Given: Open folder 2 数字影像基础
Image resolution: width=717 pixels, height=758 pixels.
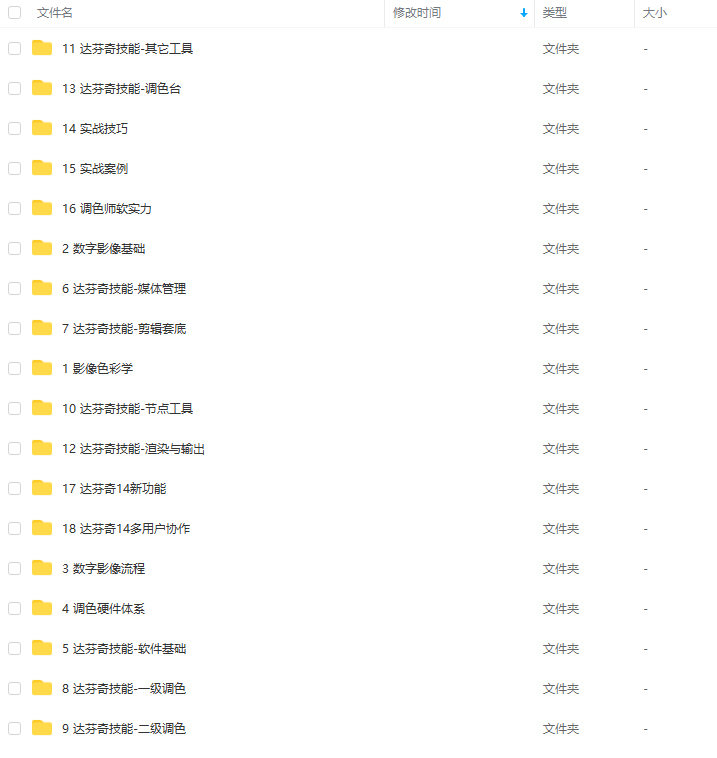Looking at the screenshot, I should [103, 248].
